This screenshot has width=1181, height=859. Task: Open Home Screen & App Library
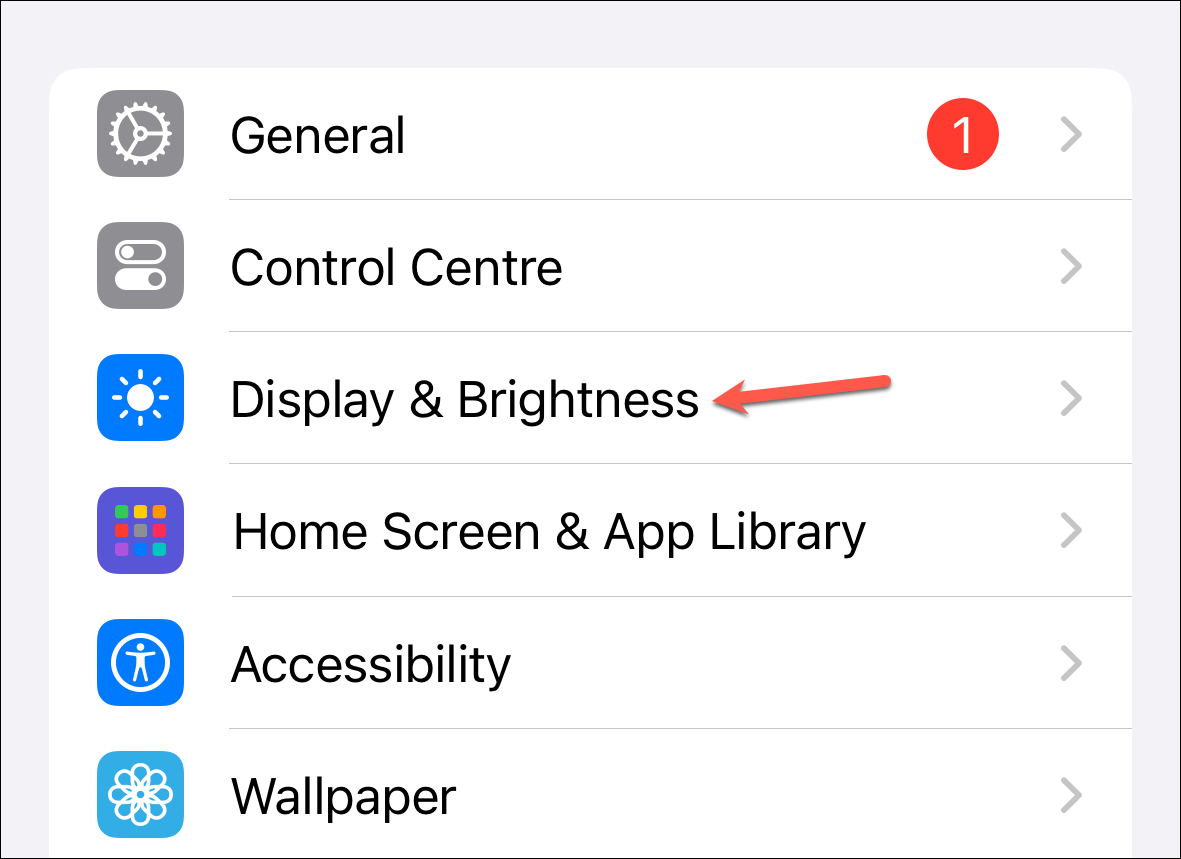coord(548,531)
